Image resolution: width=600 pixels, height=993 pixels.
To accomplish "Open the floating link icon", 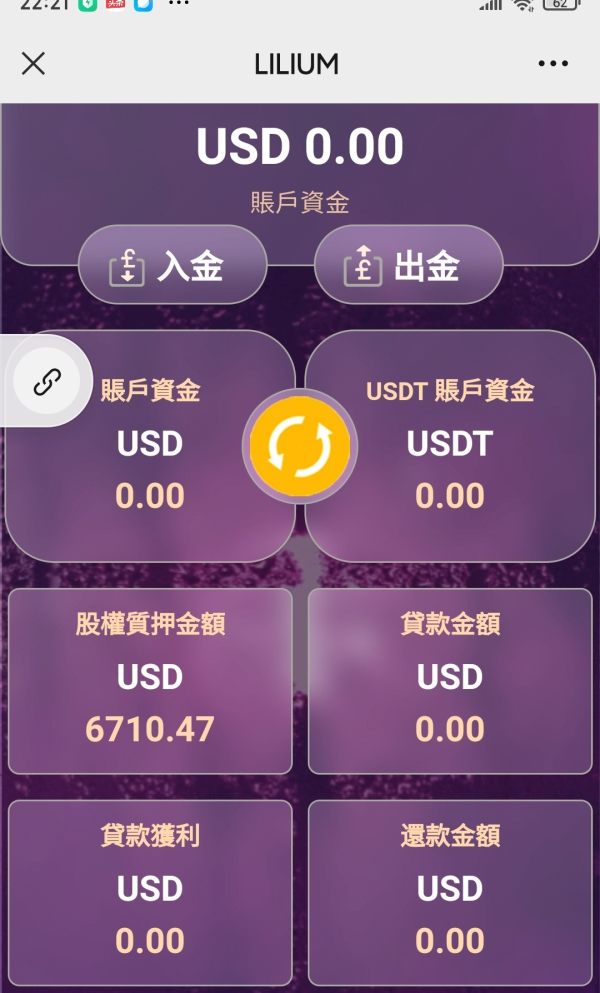I will tap(47, 382).
